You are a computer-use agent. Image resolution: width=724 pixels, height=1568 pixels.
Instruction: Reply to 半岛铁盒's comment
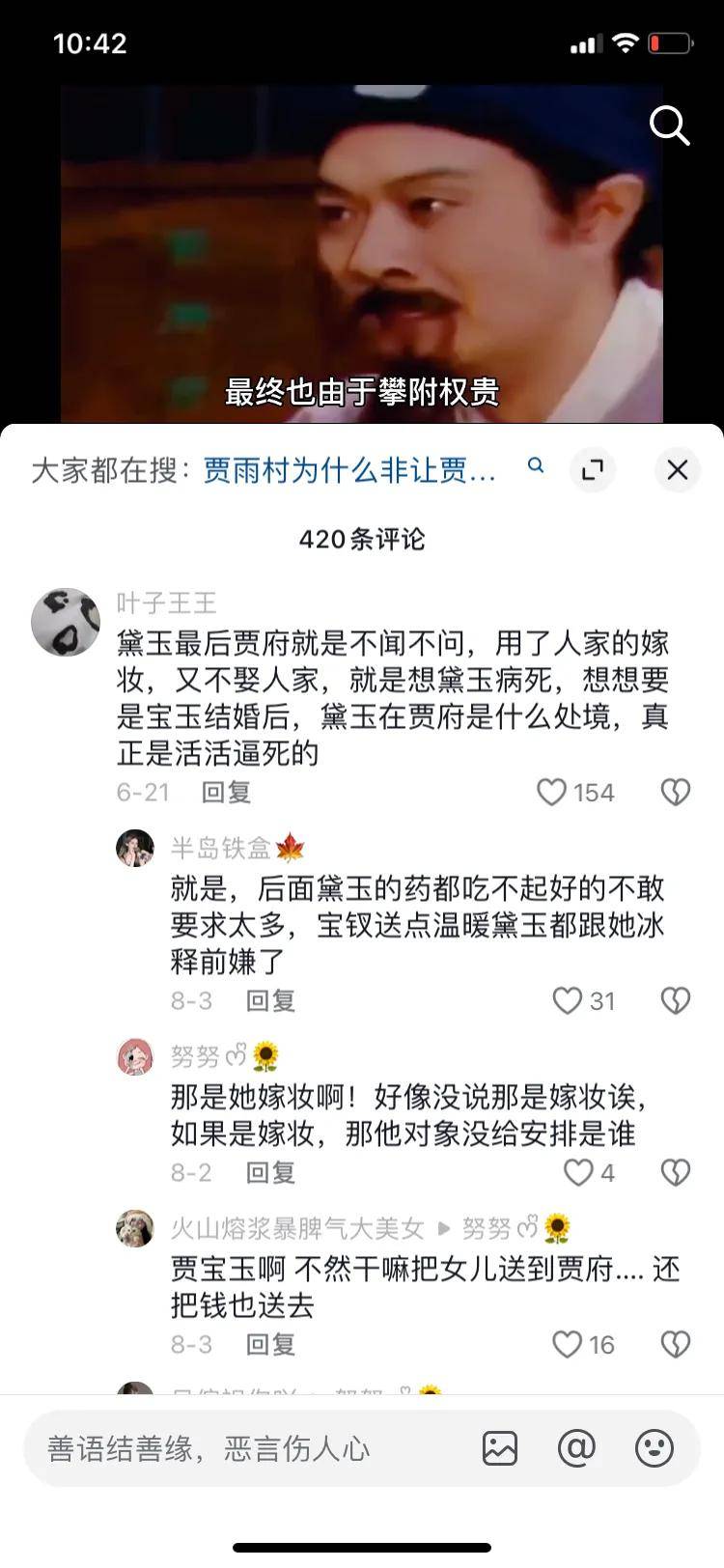[x=270, y=1001]
